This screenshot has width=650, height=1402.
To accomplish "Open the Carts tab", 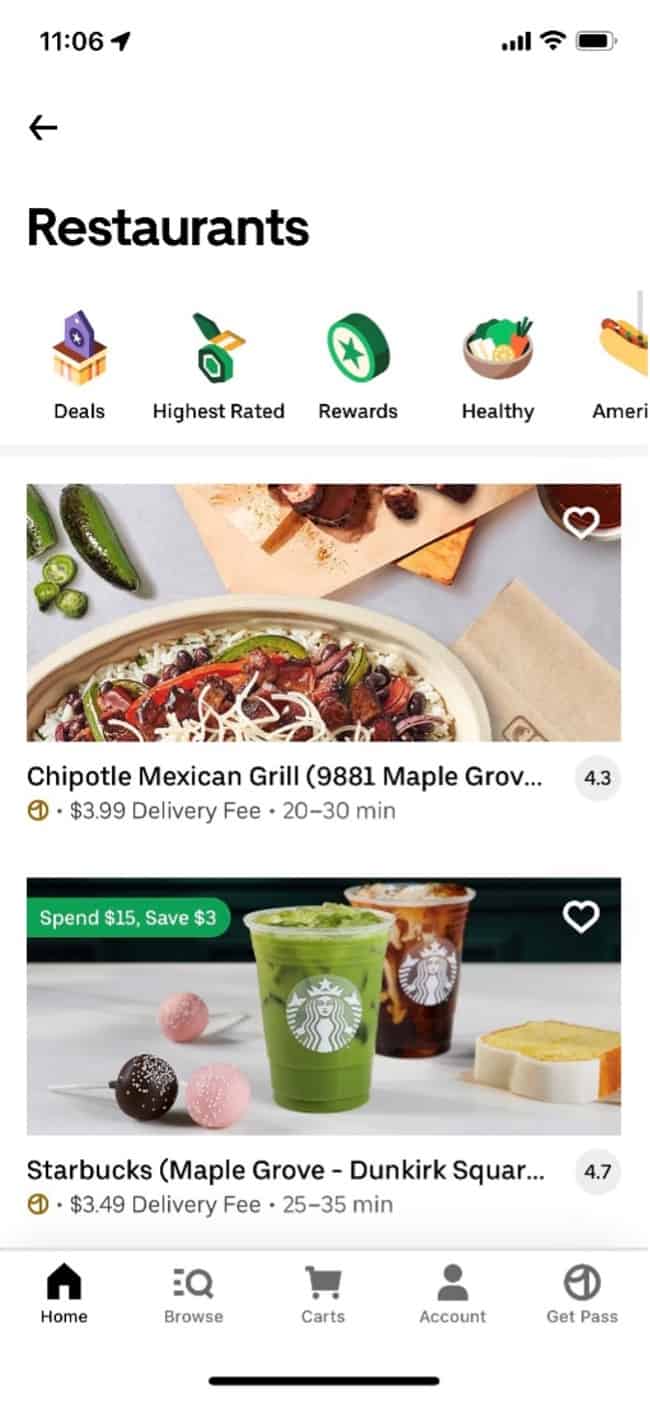I will 323,1294.
